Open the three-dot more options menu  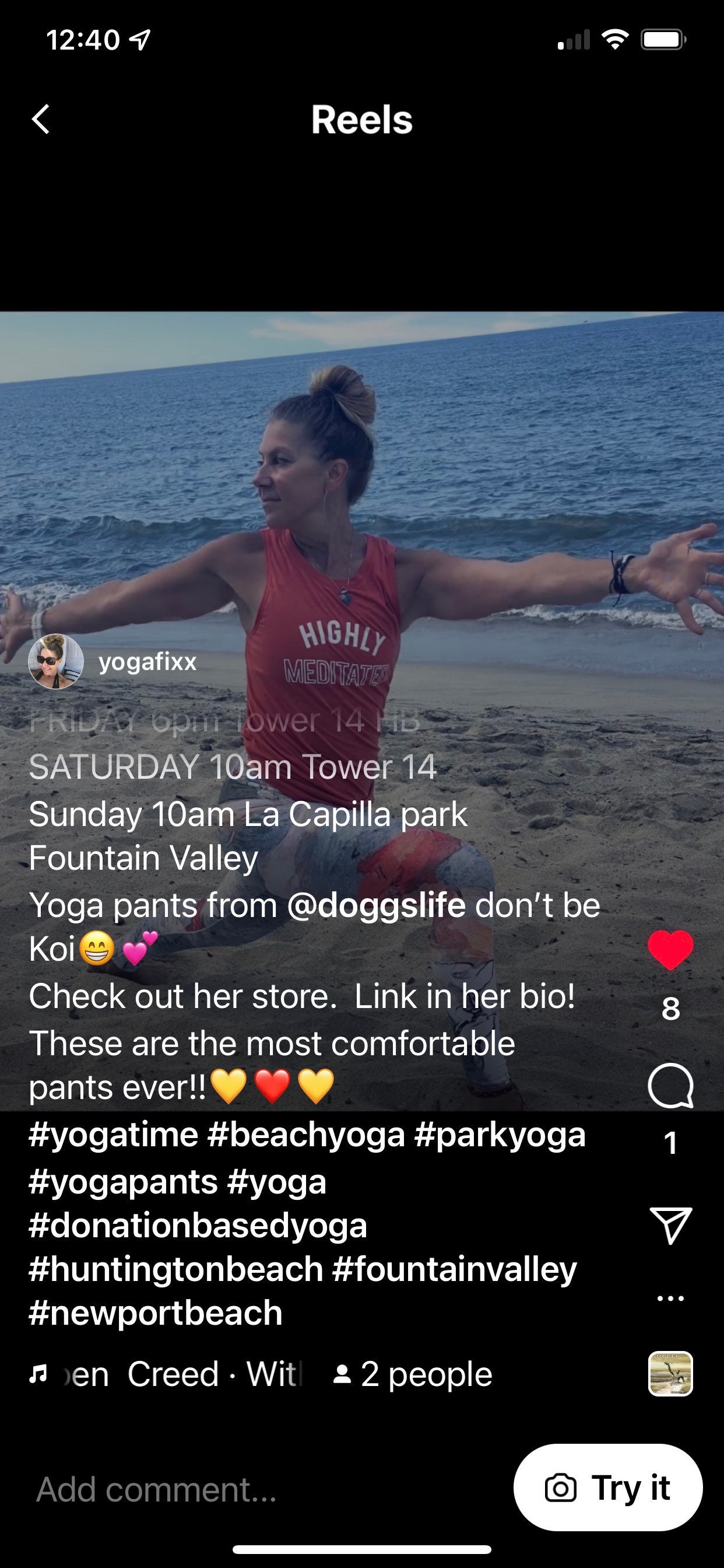click(x=670, y=1298)
